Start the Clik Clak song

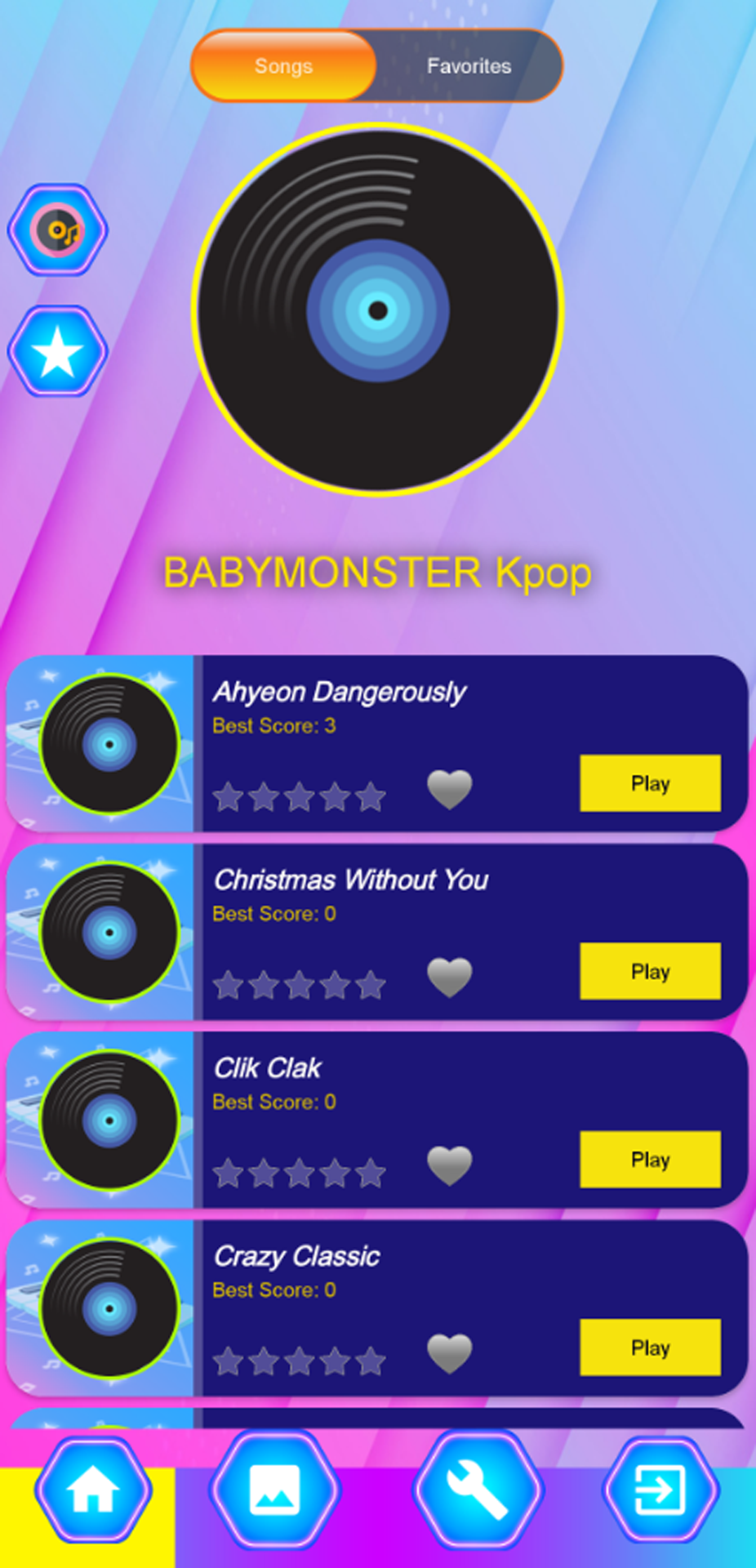650,1159
